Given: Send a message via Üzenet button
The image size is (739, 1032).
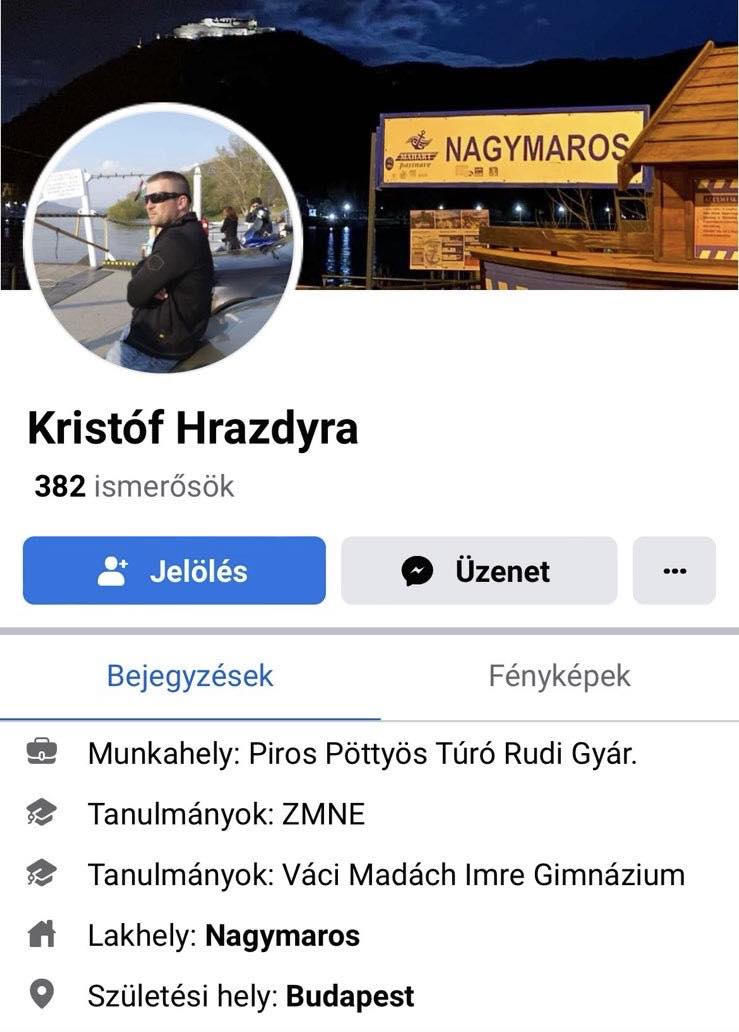Looking at the screenshot, I should click(x=478, y=571).
